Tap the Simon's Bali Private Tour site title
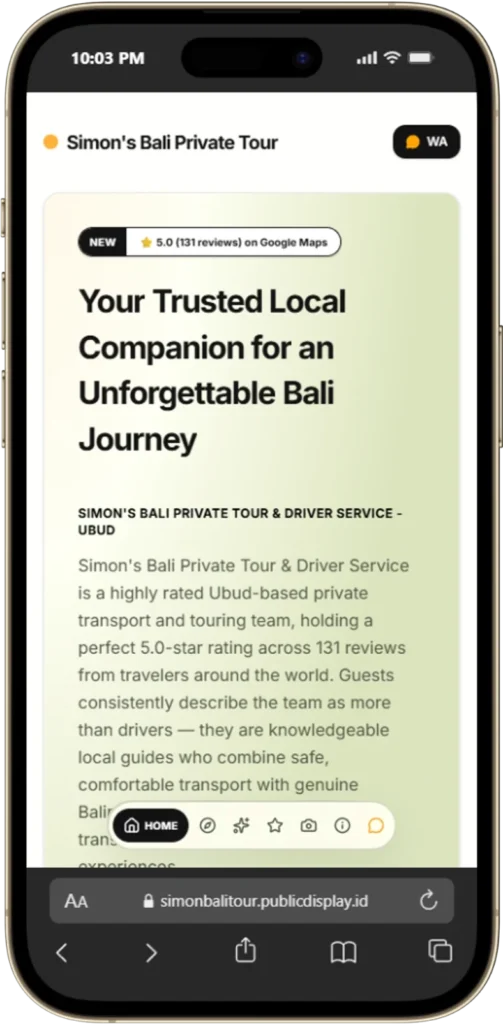503x1024 pixels. tap(172, 142)
